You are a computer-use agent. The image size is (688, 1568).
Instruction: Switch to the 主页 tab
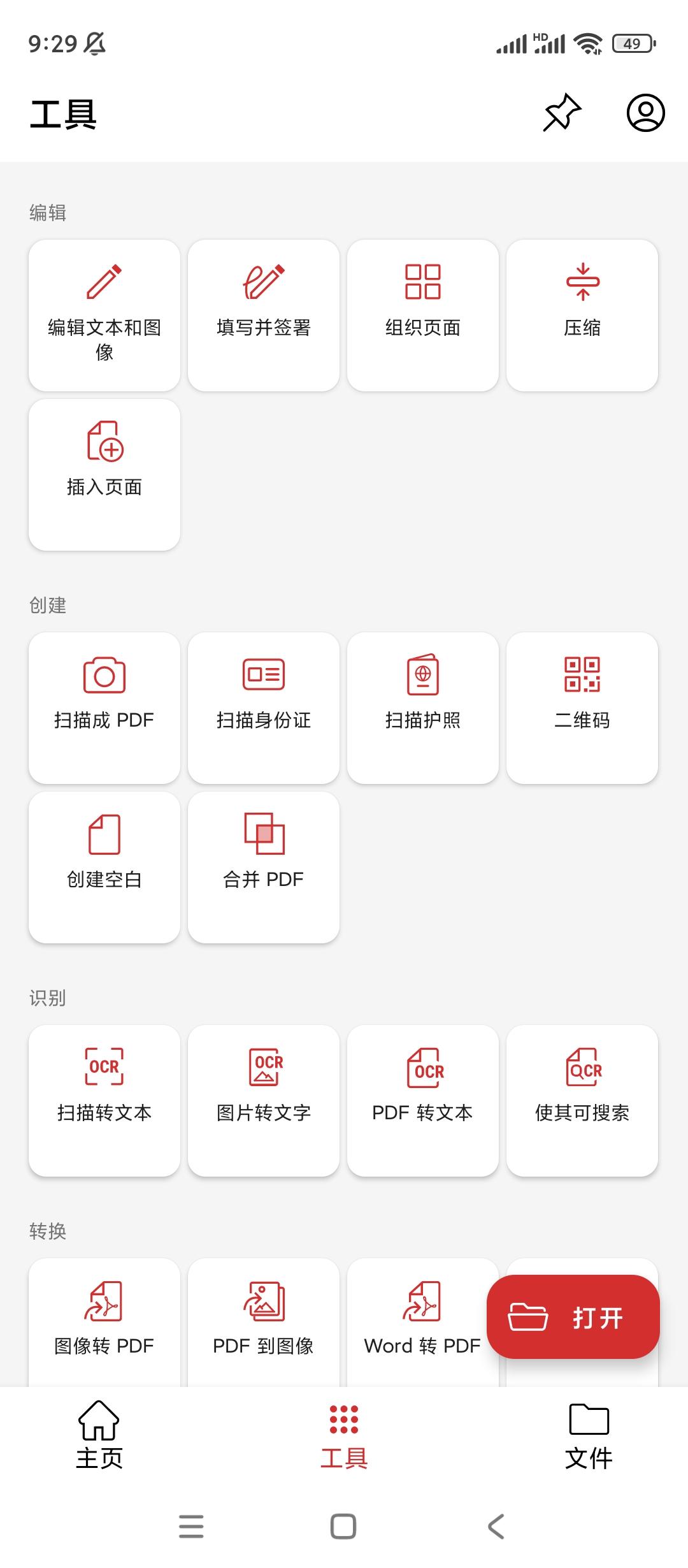click(99, 1435)
